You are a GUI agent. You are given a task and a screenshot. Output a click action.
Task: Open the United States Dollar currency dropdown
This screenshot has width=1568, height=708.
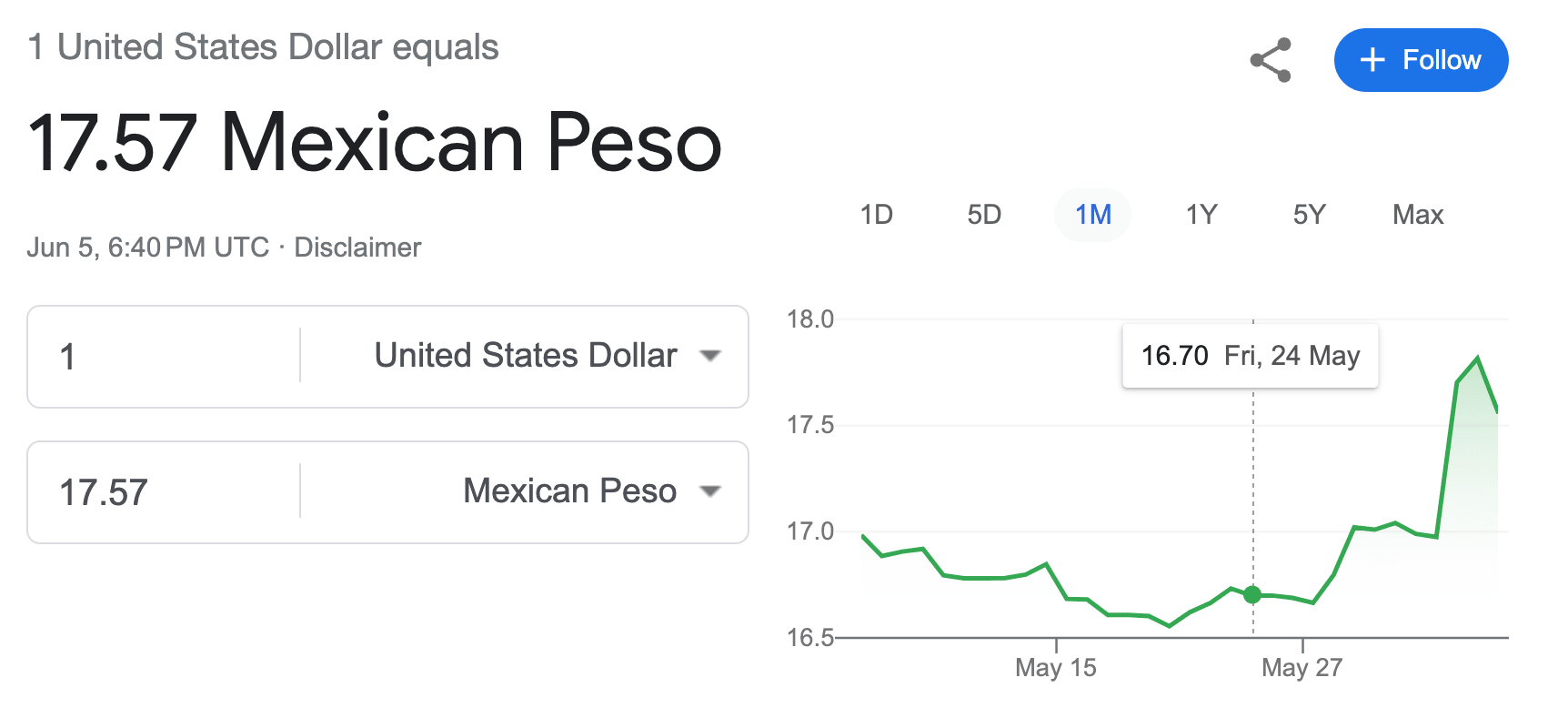[546, 356]
